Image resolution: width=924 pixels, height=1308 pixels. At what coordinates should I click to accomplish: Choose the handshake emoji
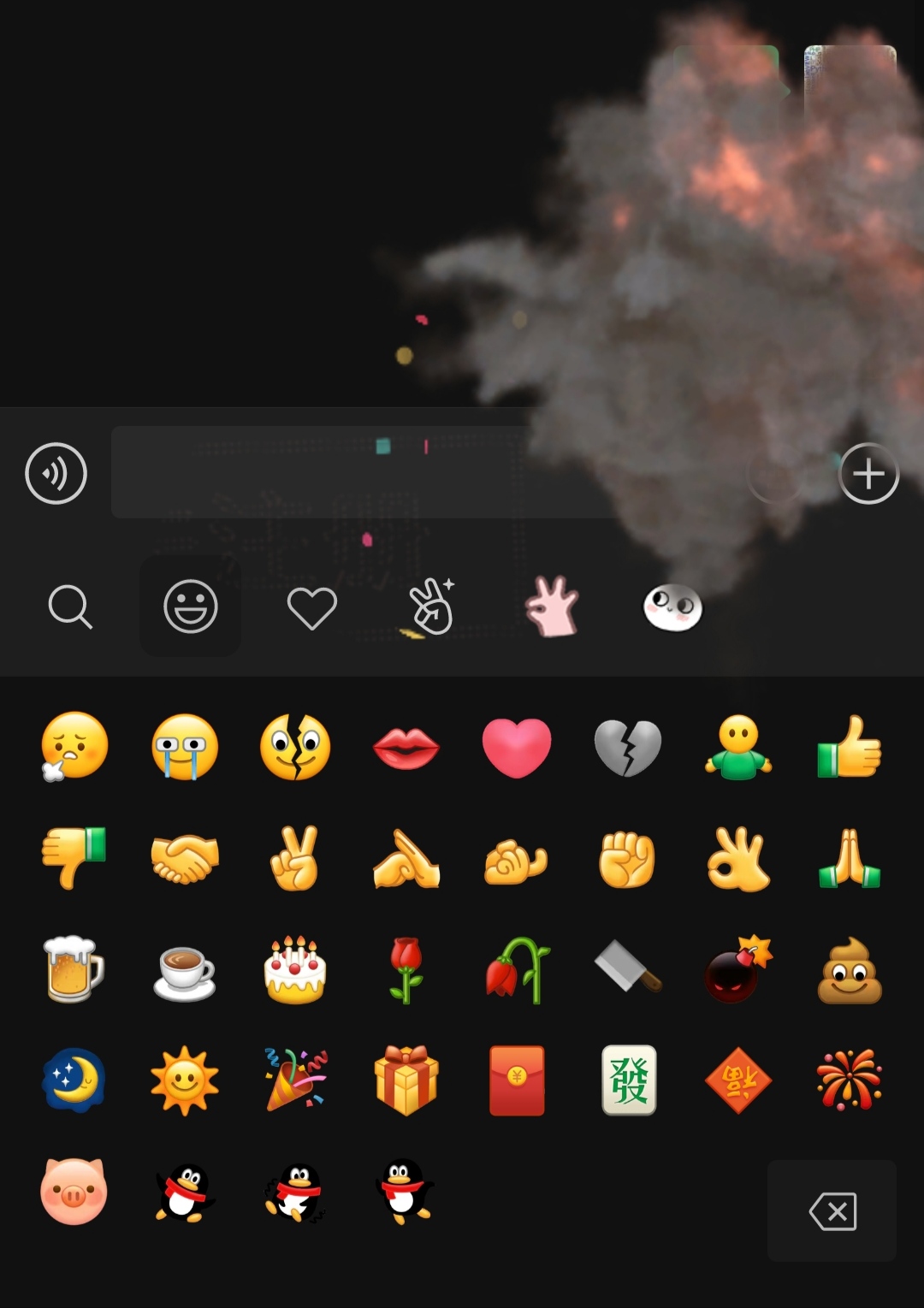(185, 859)
